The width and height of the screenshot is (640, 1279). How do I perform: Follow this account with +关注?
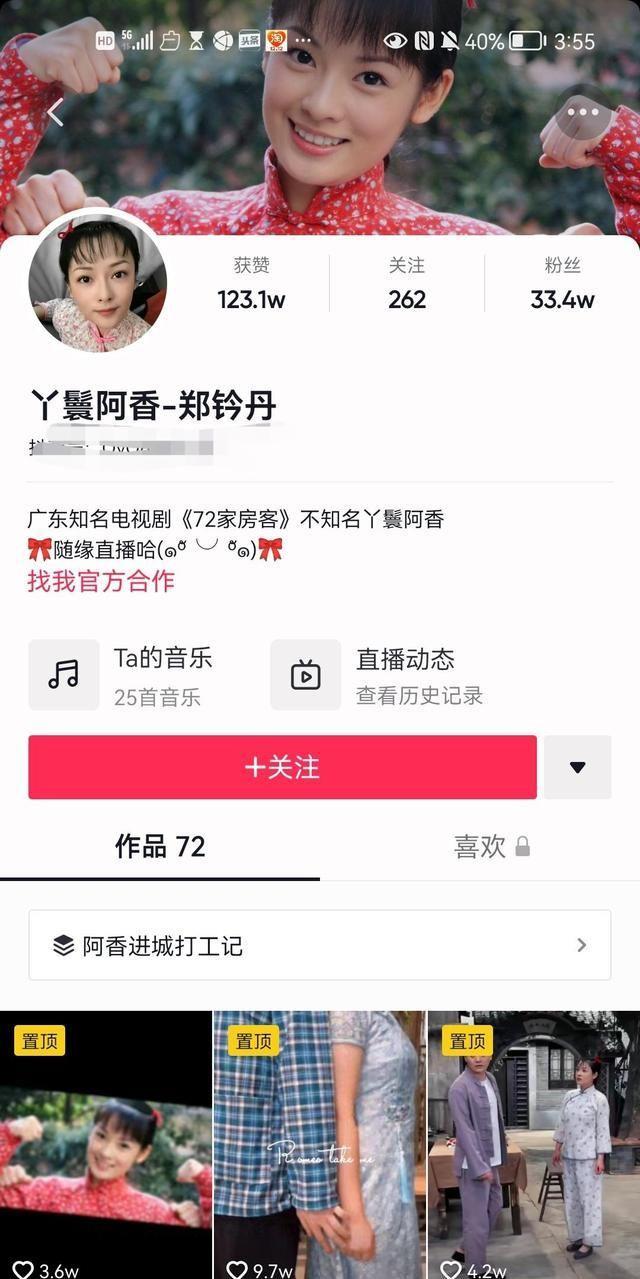pos(282,767)
